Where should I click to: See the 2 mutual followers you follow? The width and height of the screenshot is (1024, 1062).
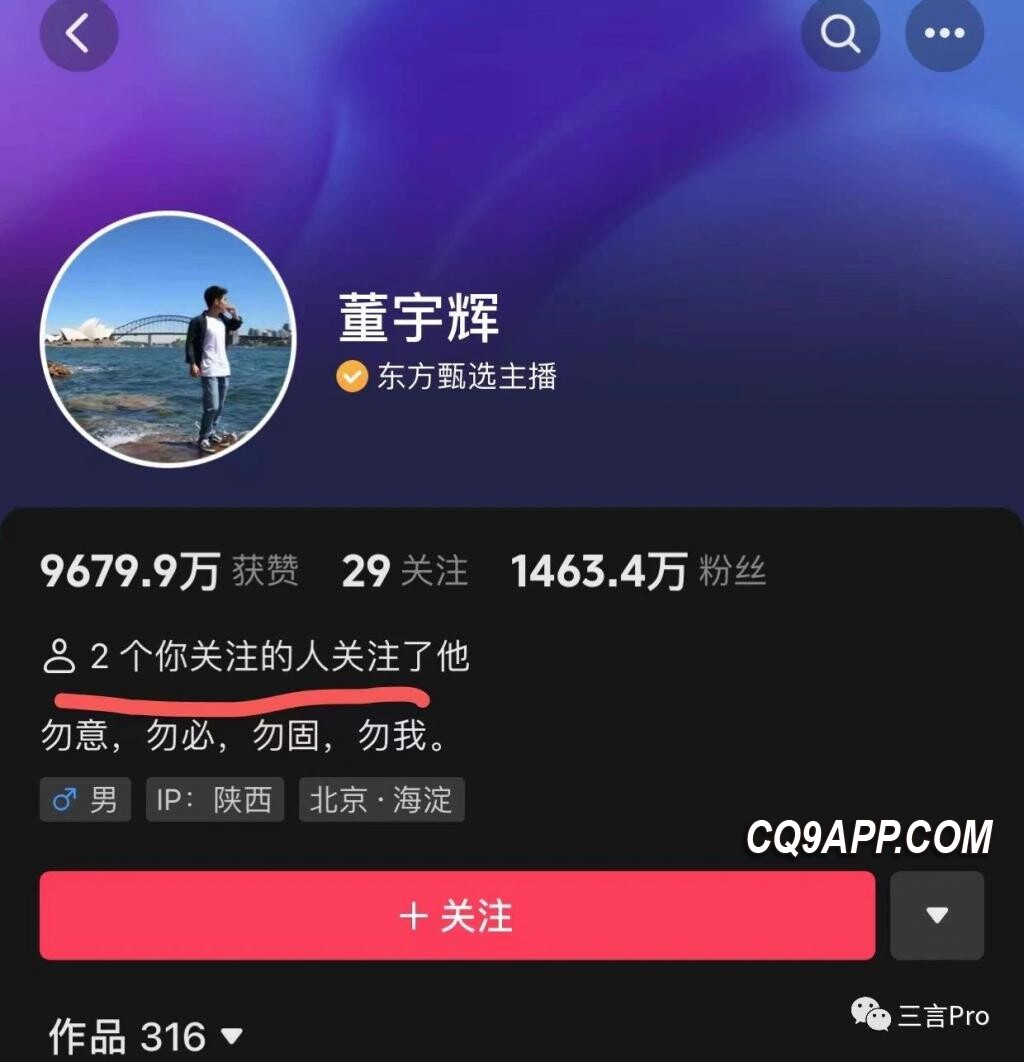coord(256,657)
